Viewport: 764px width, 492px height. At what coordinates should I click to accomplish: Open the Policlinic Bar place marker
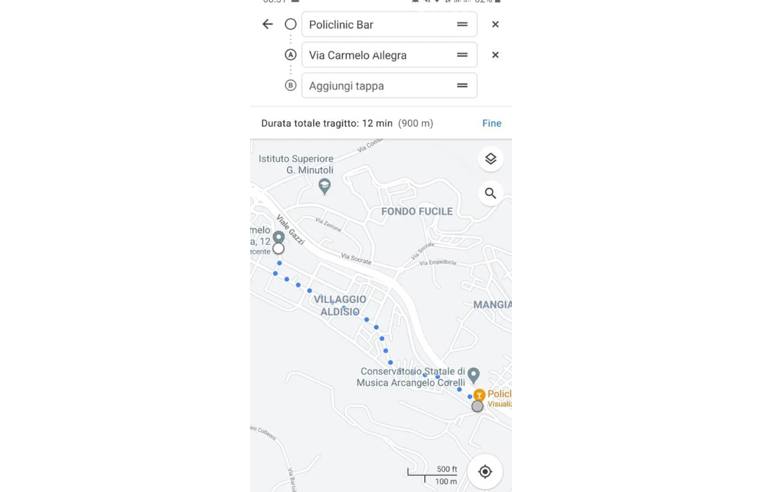tap(480, 396)
